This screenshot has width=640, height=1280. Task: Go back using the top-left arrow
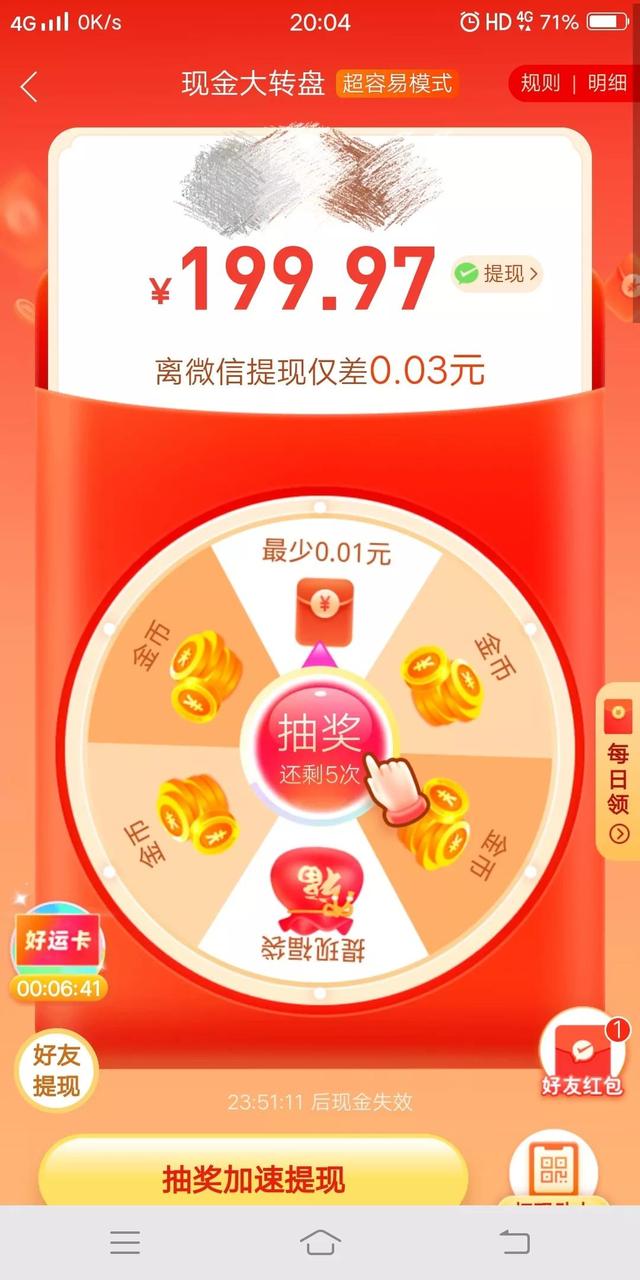point(29,87)
